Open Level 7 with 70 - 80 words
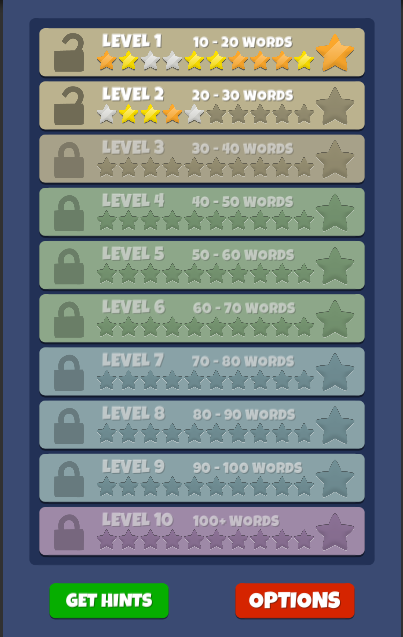403x637 pixels. click(202, 371)
